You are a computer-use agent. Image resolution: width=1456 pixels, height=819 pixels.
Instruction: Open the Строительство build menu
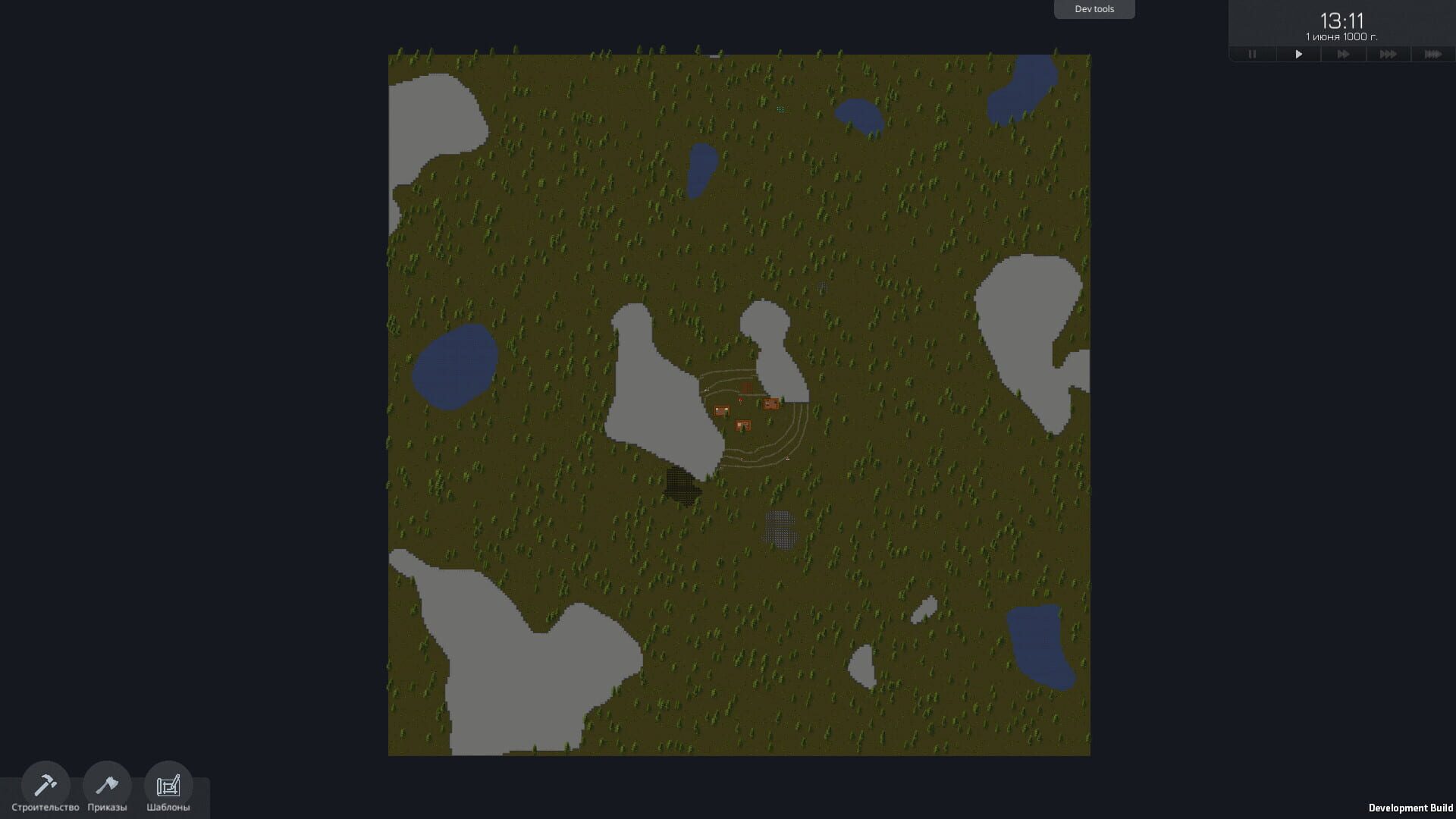(x=45, y=786)
